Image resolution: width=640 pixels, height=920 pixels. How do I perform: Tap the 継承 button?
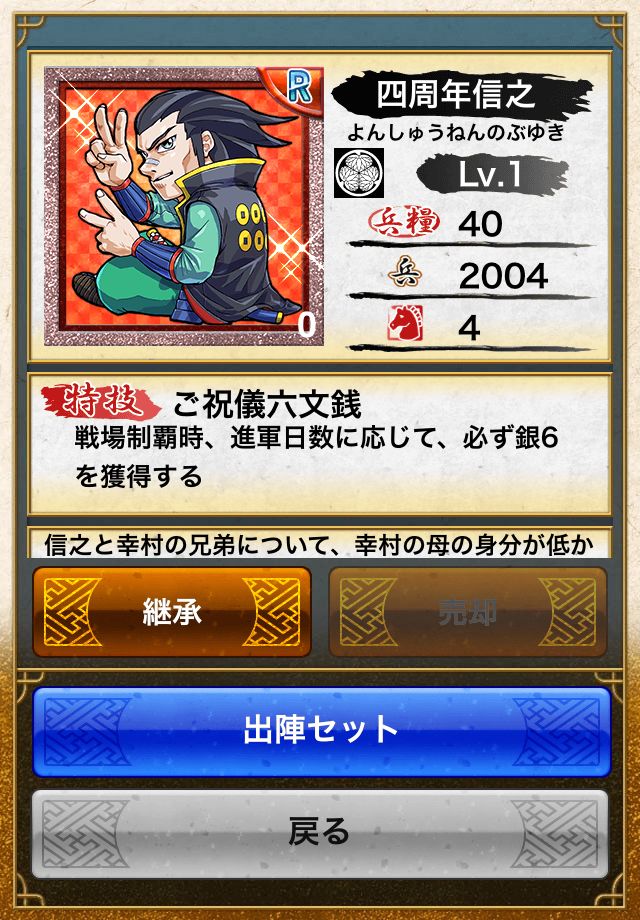(172, 612)
